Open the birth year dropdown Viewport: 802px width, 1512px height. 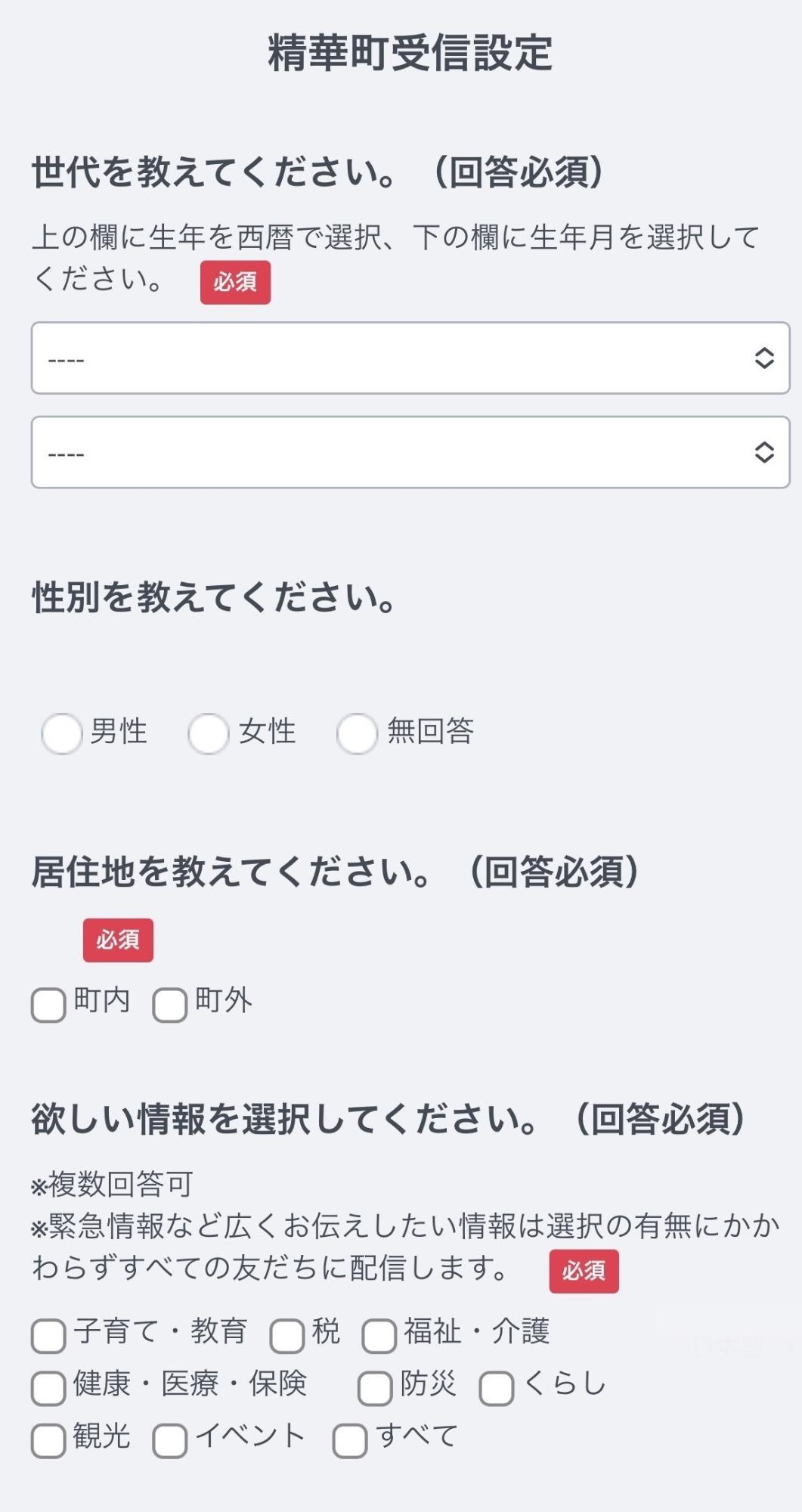pyautogui.click(x=409, y=358)
